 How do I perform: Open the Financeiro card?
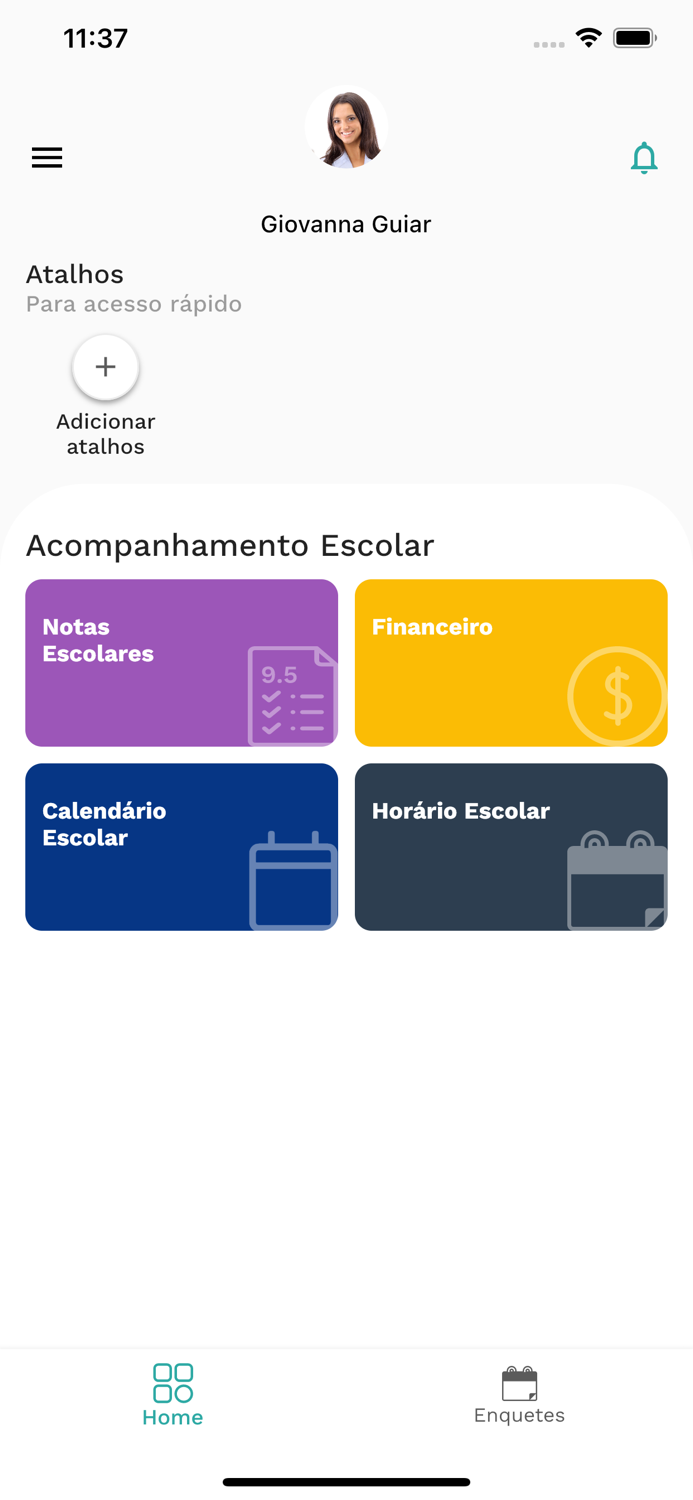pos(511,662)
